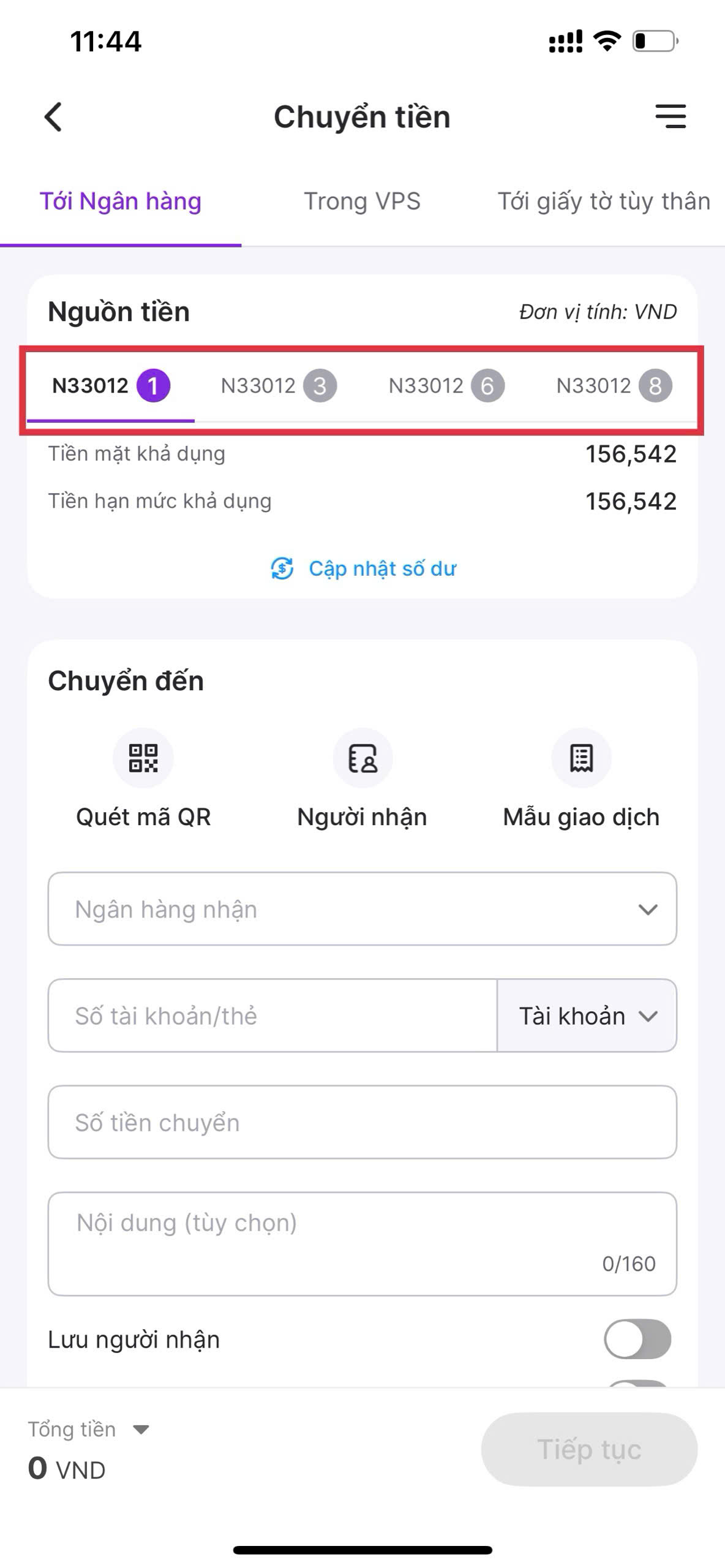Open the hamburger menu

point(671,116)
